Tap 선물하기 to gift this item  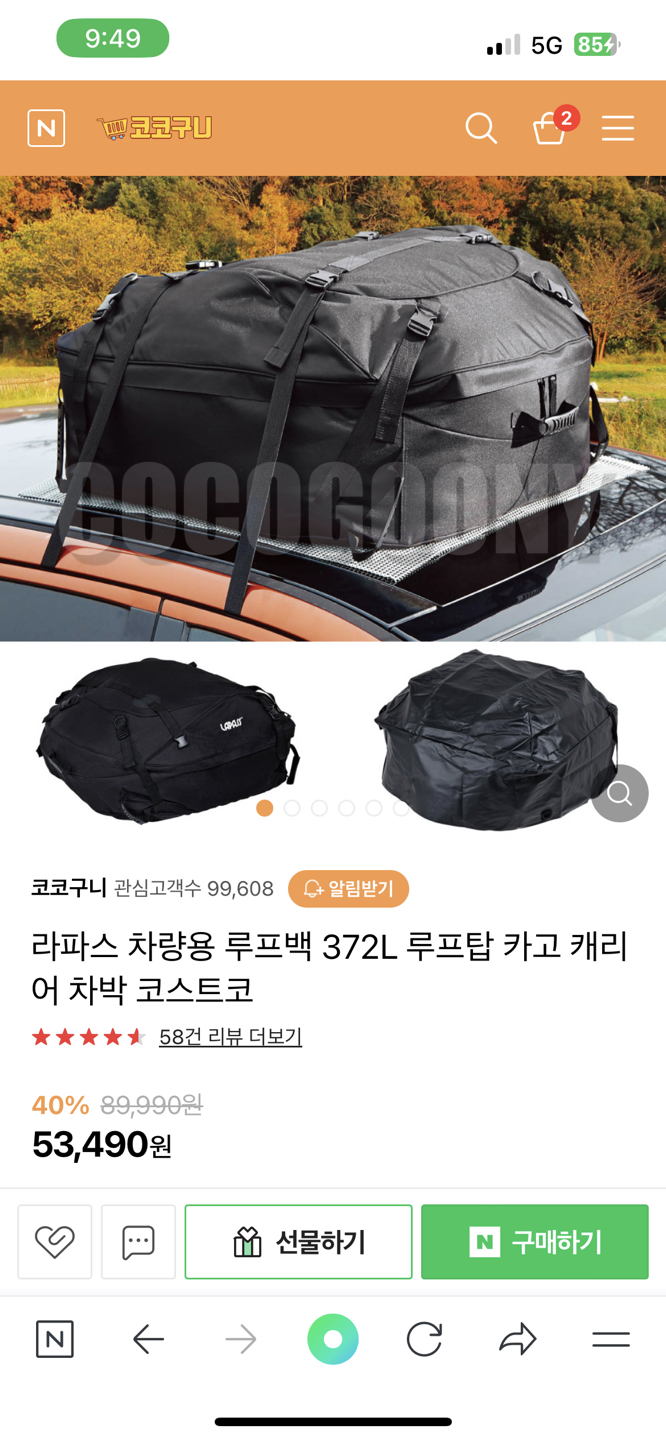tap(298, 1242)
